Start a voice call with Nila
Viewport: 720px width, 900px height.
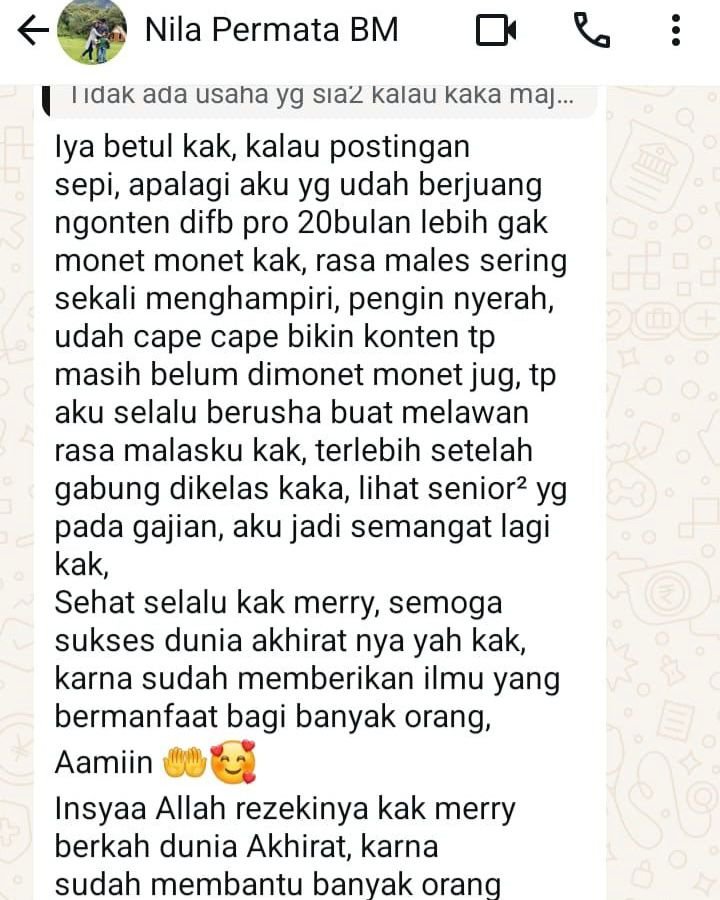pyautogui.click(x=592, y=31)
